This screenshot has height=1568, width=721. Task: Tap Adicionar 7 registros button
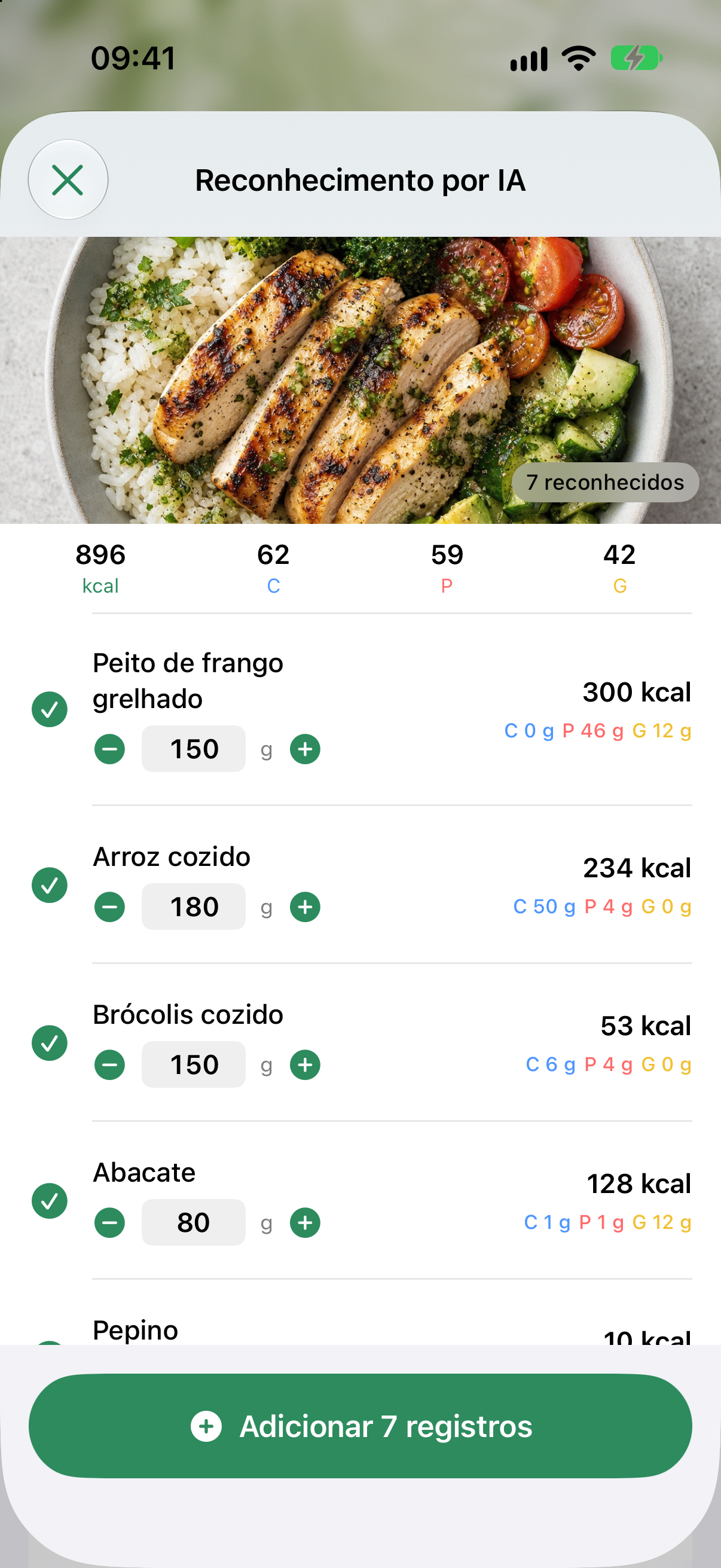(x=360, y=1426)
